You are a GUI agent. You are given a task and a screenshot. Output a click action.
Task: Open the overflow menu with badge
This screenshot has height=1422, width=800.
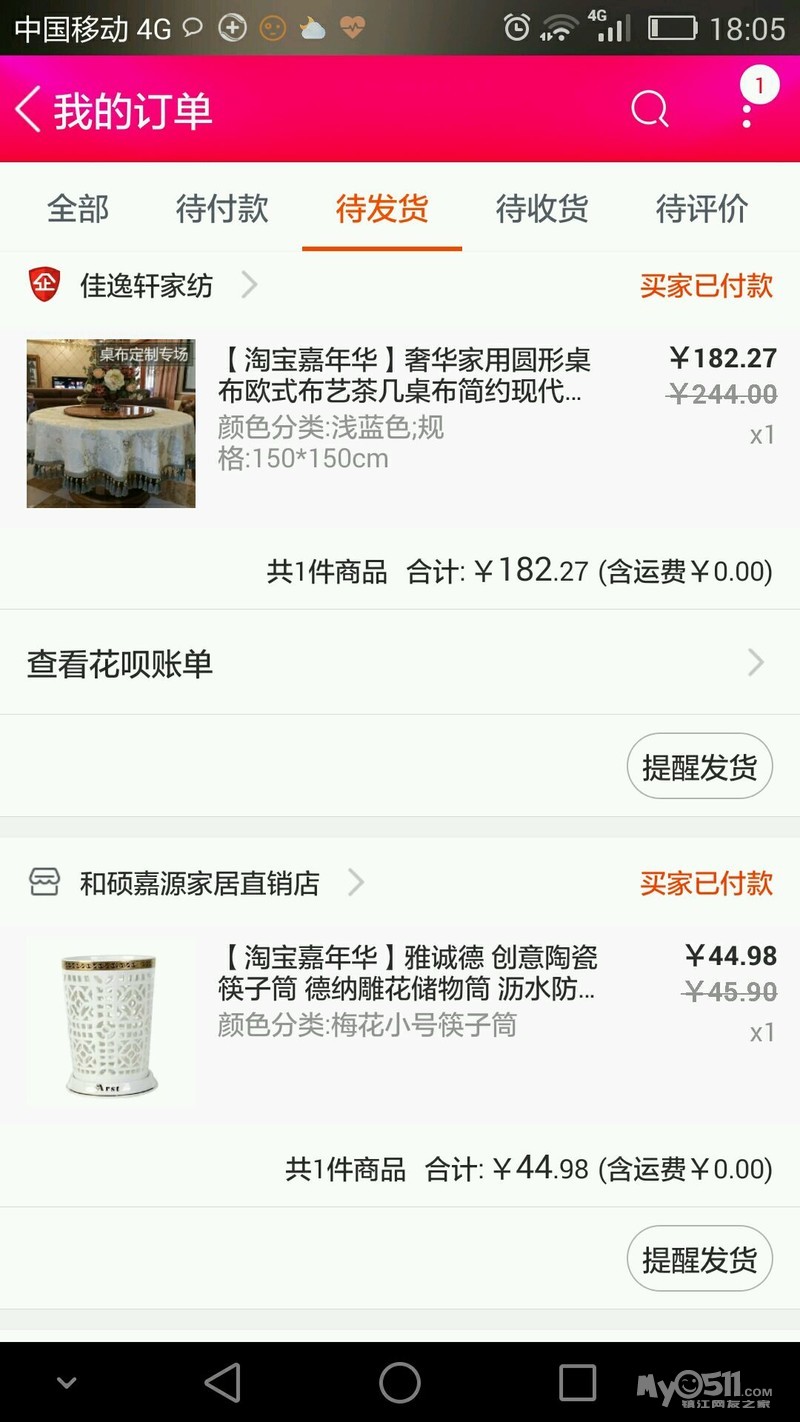coord(747,109)
